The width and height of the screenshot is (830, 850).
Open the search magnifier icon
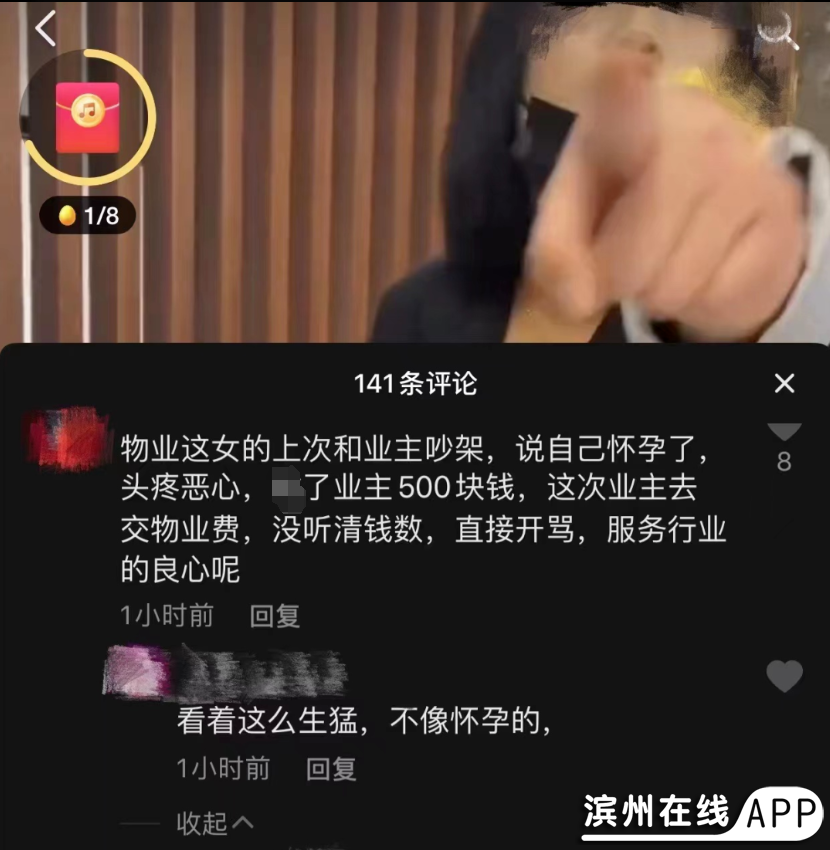pos(777,31)
